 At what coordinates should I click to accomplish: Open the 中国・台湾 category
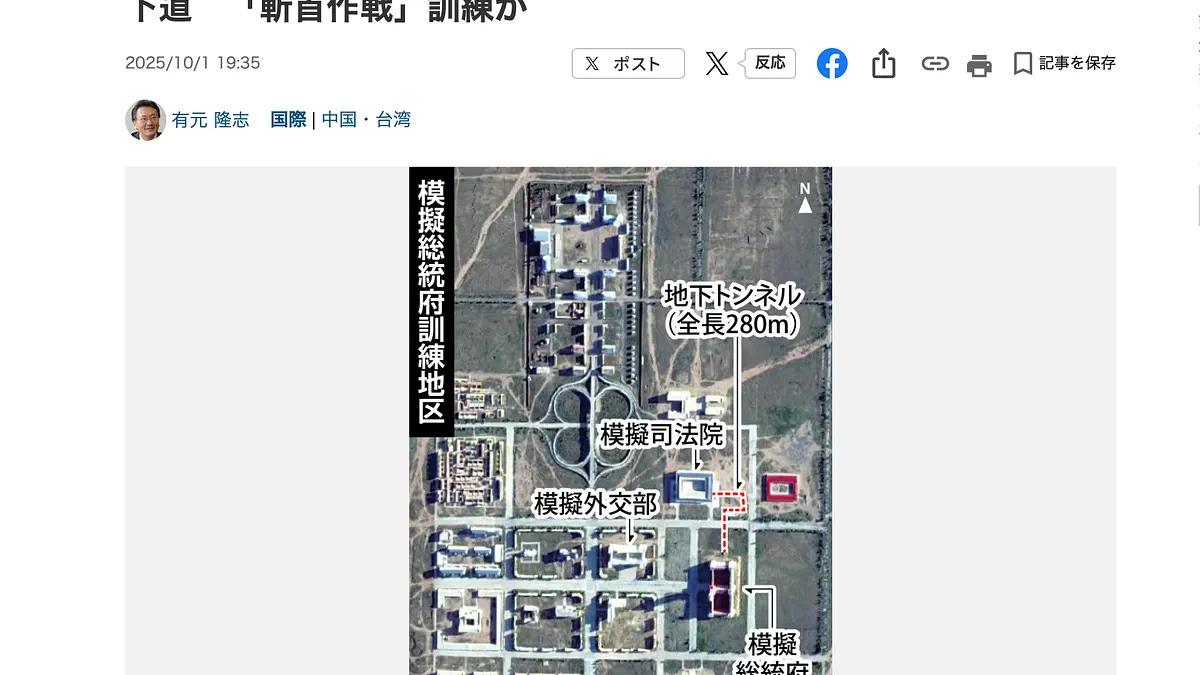point(366,120)
